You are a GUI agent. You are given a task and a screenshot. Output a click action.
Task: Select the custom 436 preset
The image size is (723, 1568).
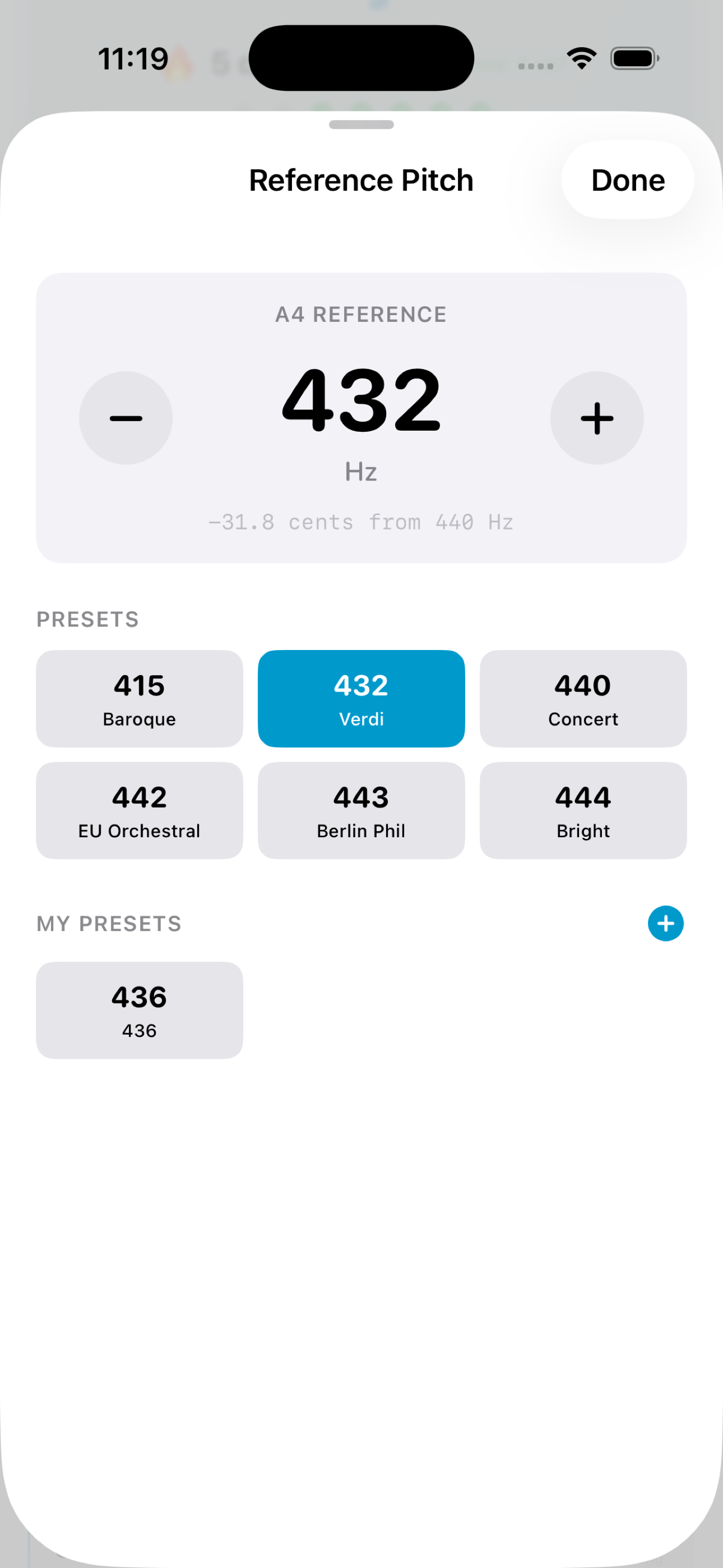tap(139, 1010)
